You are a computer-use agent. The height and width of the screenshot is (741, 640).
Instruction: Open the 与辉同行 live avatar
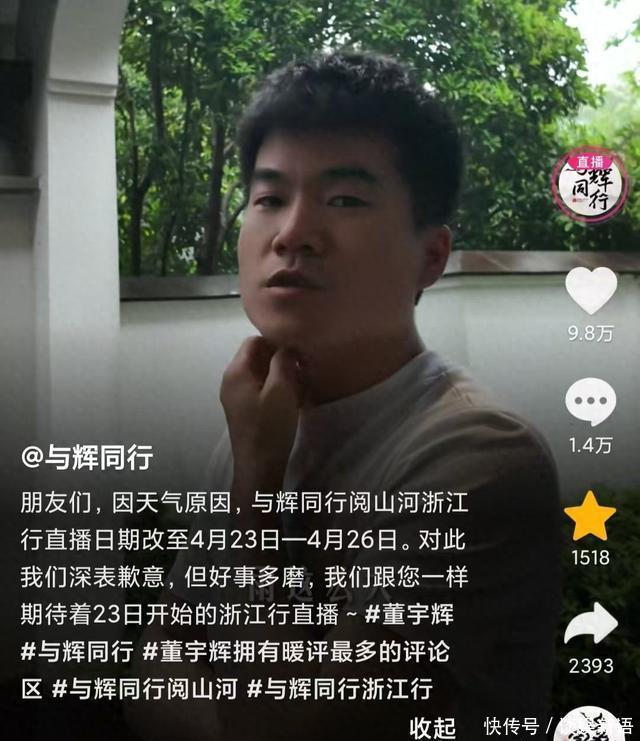coord(590,186)
